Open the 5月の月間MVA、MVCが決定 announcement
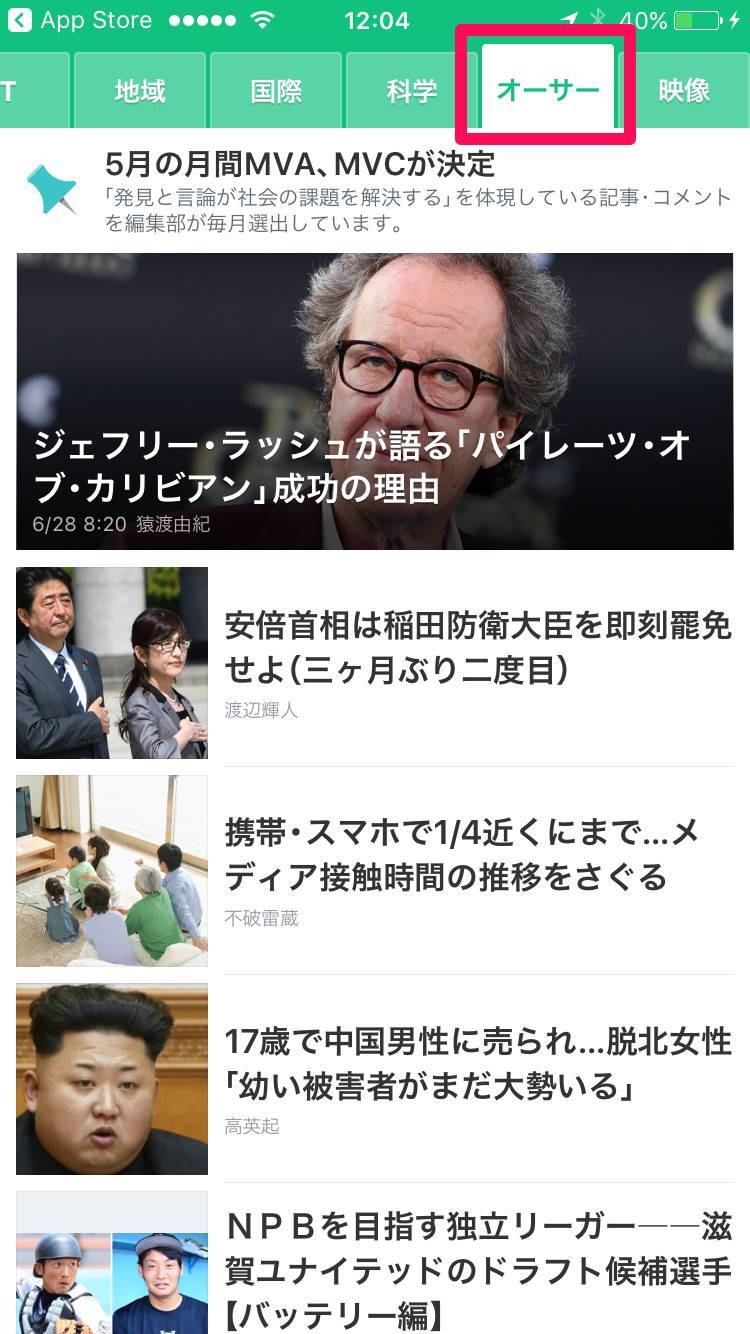Screen dimensions: 750x1334 click(375, 190)
